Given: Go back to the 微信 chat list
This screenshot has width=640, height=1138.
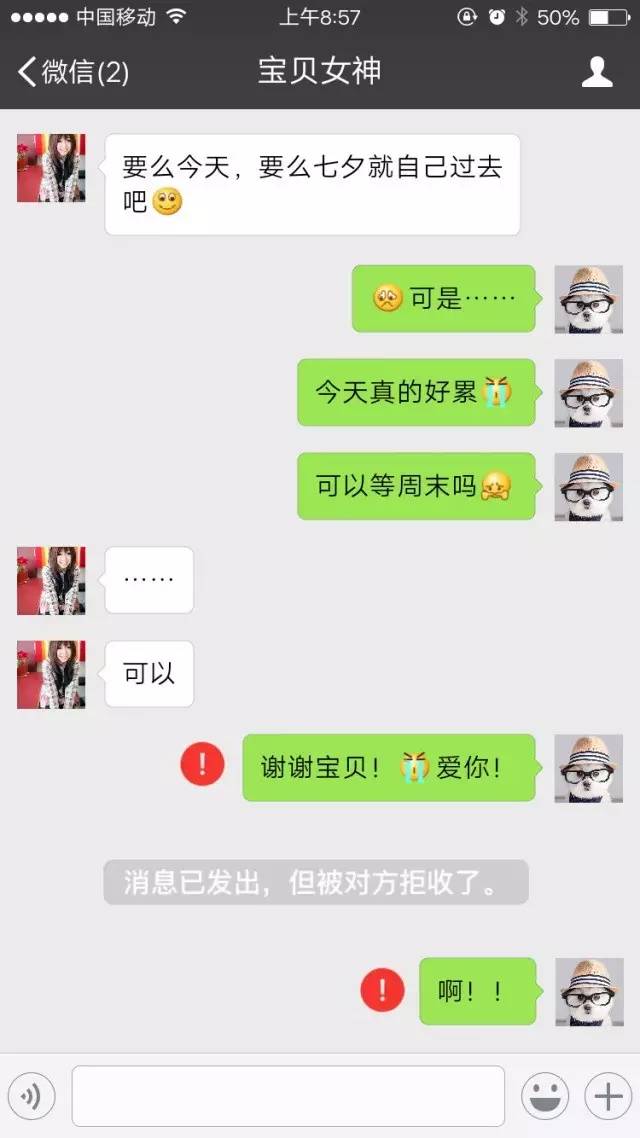Looking at the screenshot, I should (73, 72).
